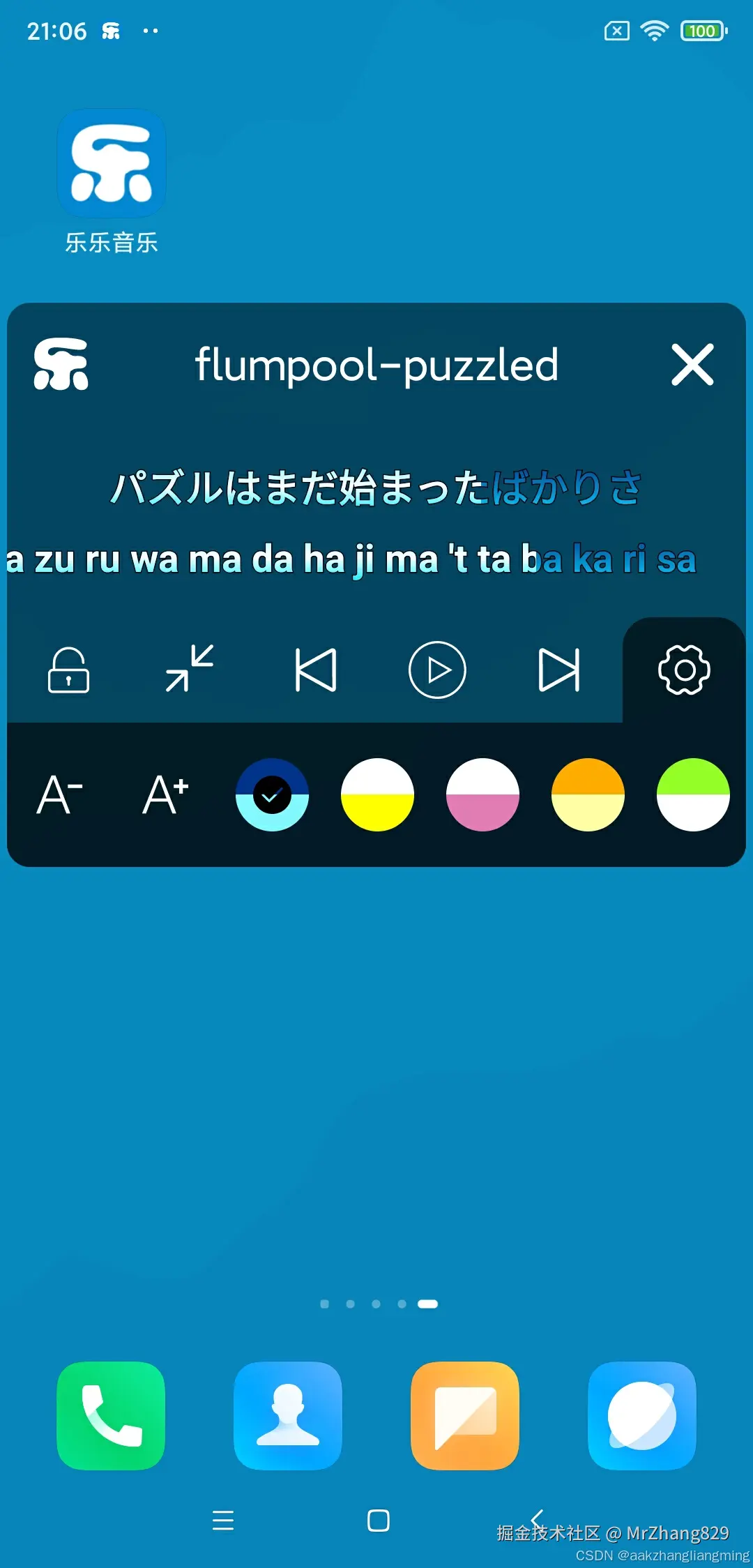The width and height of the screenshot is (753, 1568).
Task: Open the app logo in the lyrics widget
Action: pos(61,364)
